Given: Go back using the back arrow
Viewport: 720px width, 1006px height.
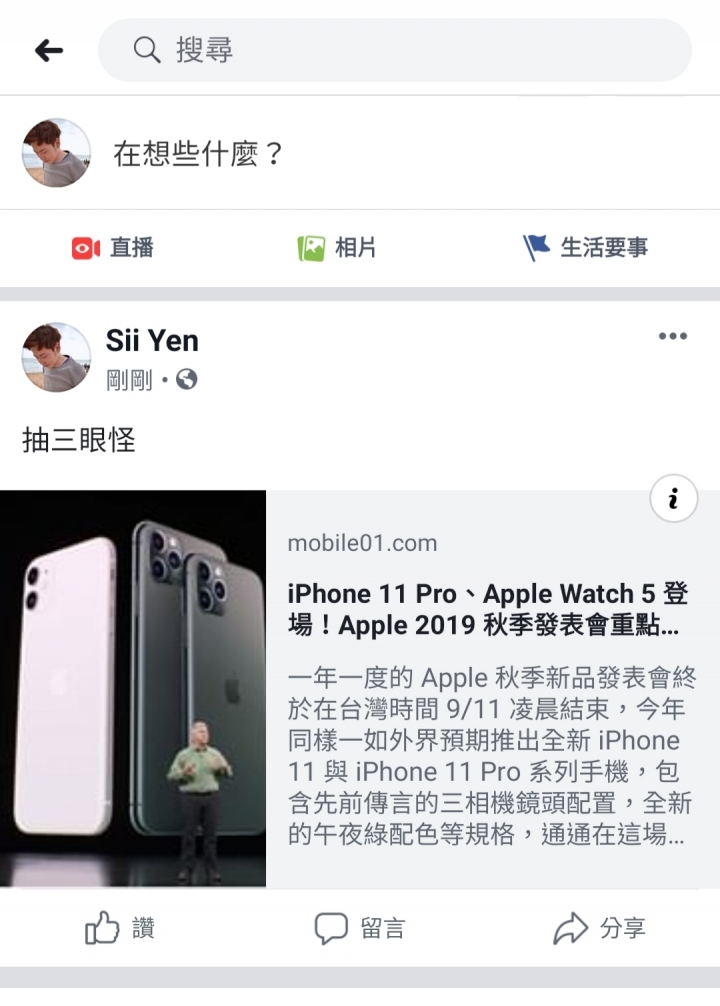Looking at the screenshot, I should (48, 50).
